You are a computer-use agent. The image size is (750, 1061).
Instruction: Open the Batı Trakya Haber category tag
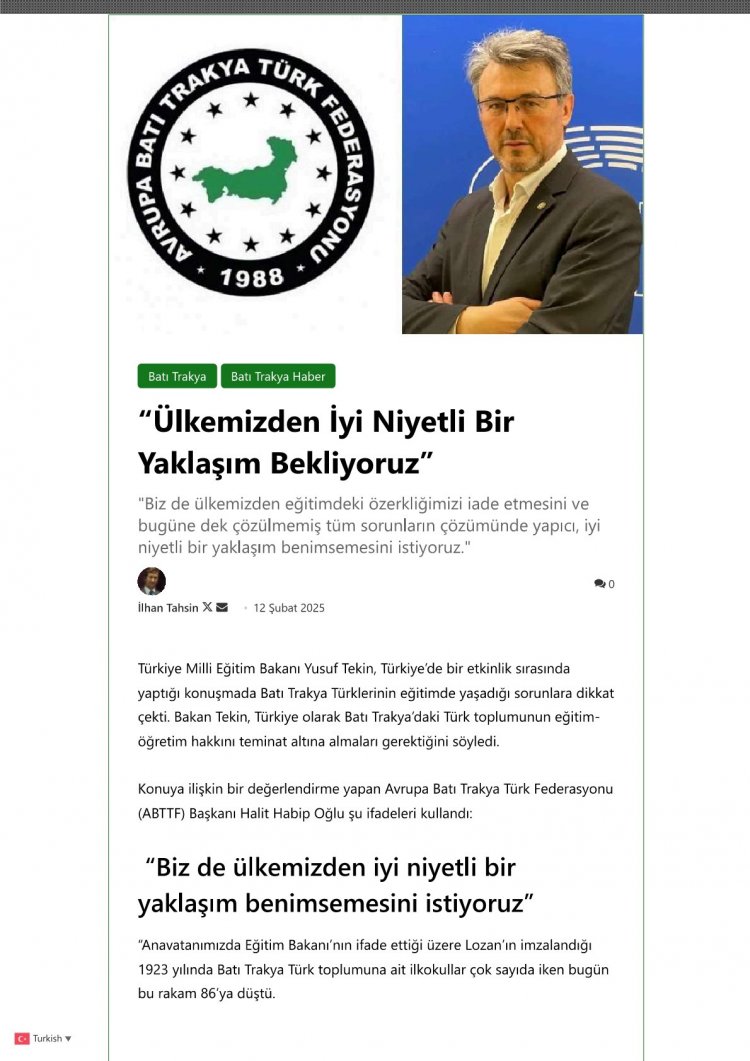tap(278, 377)
